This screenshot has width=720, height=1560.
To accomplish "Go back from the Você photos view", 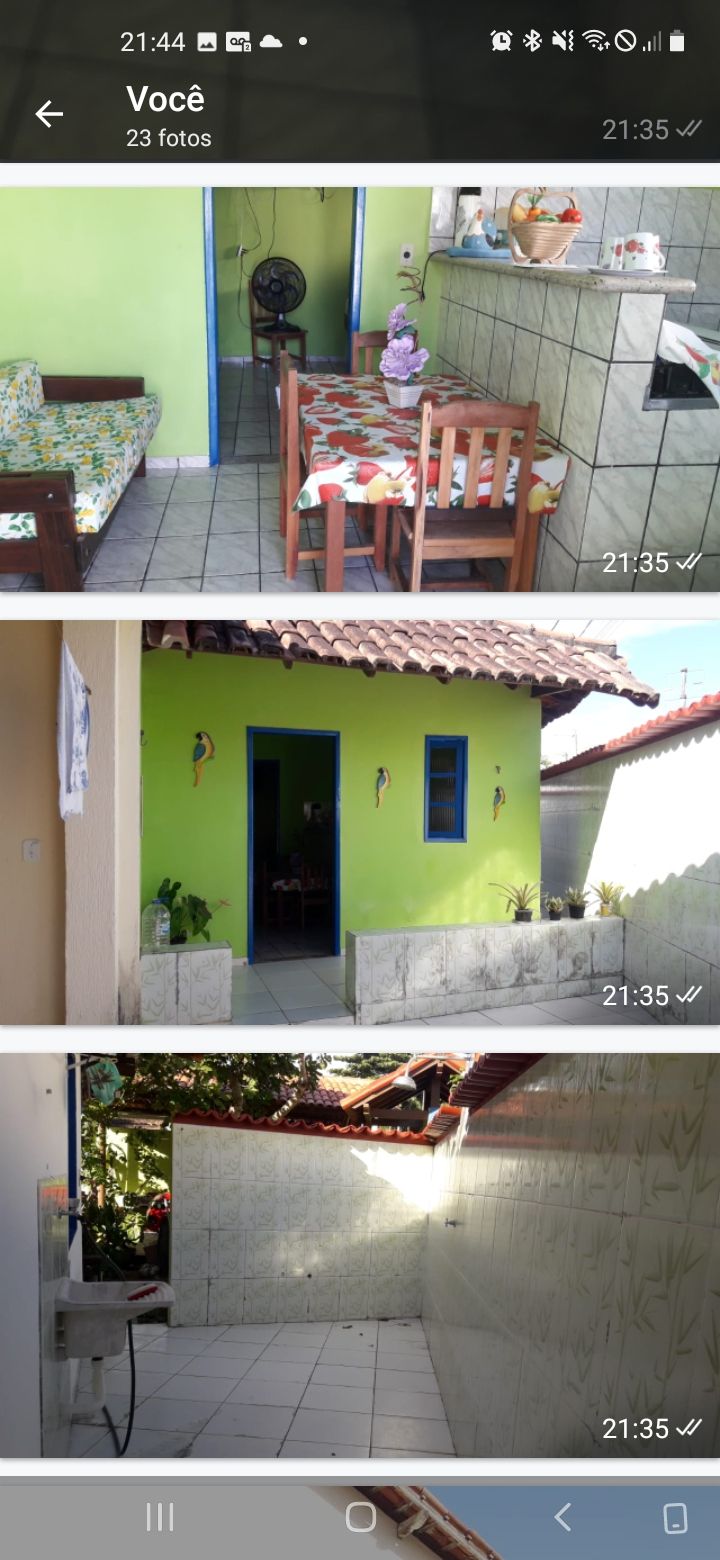I will tap(49, 114).
